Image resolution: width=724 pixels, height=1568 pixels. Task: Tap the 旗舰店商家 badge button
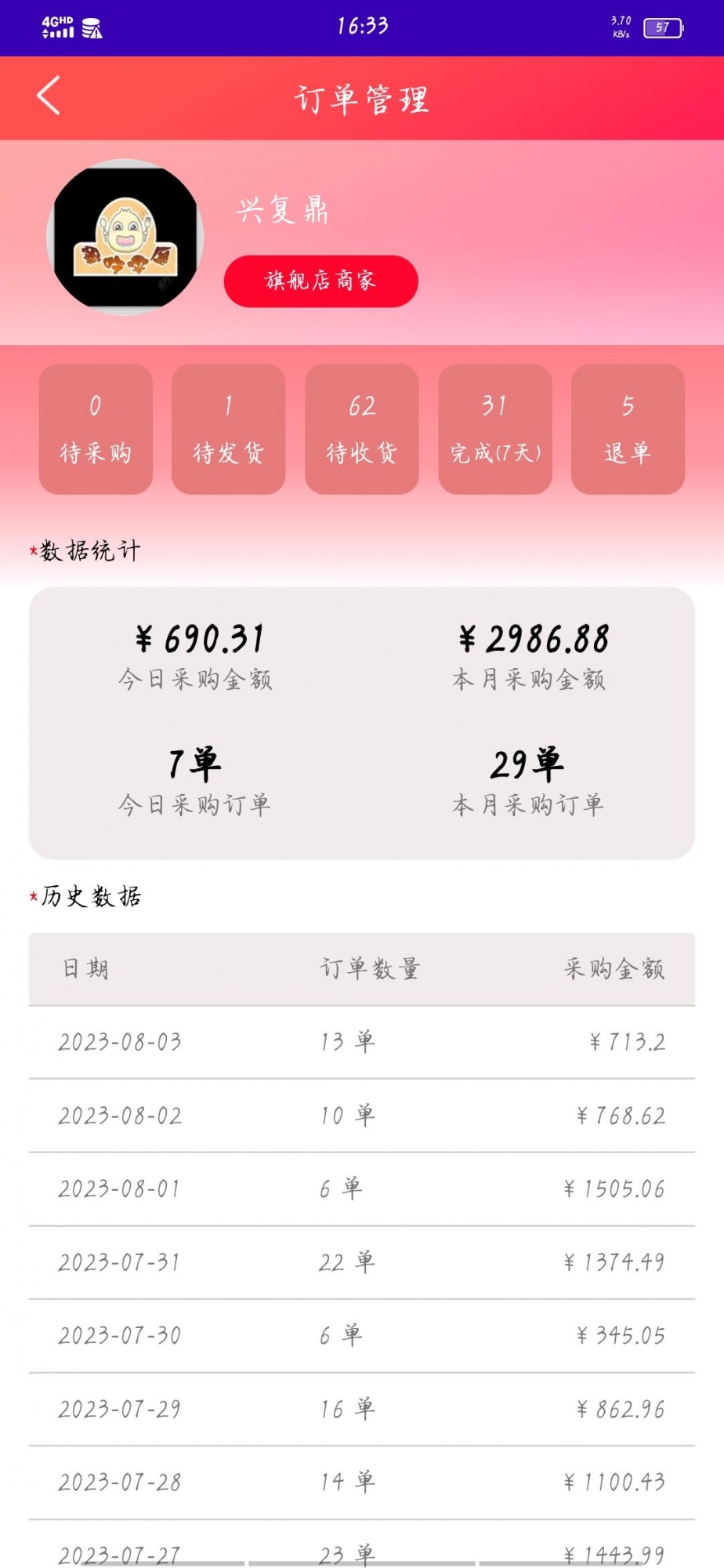point(320,281)
